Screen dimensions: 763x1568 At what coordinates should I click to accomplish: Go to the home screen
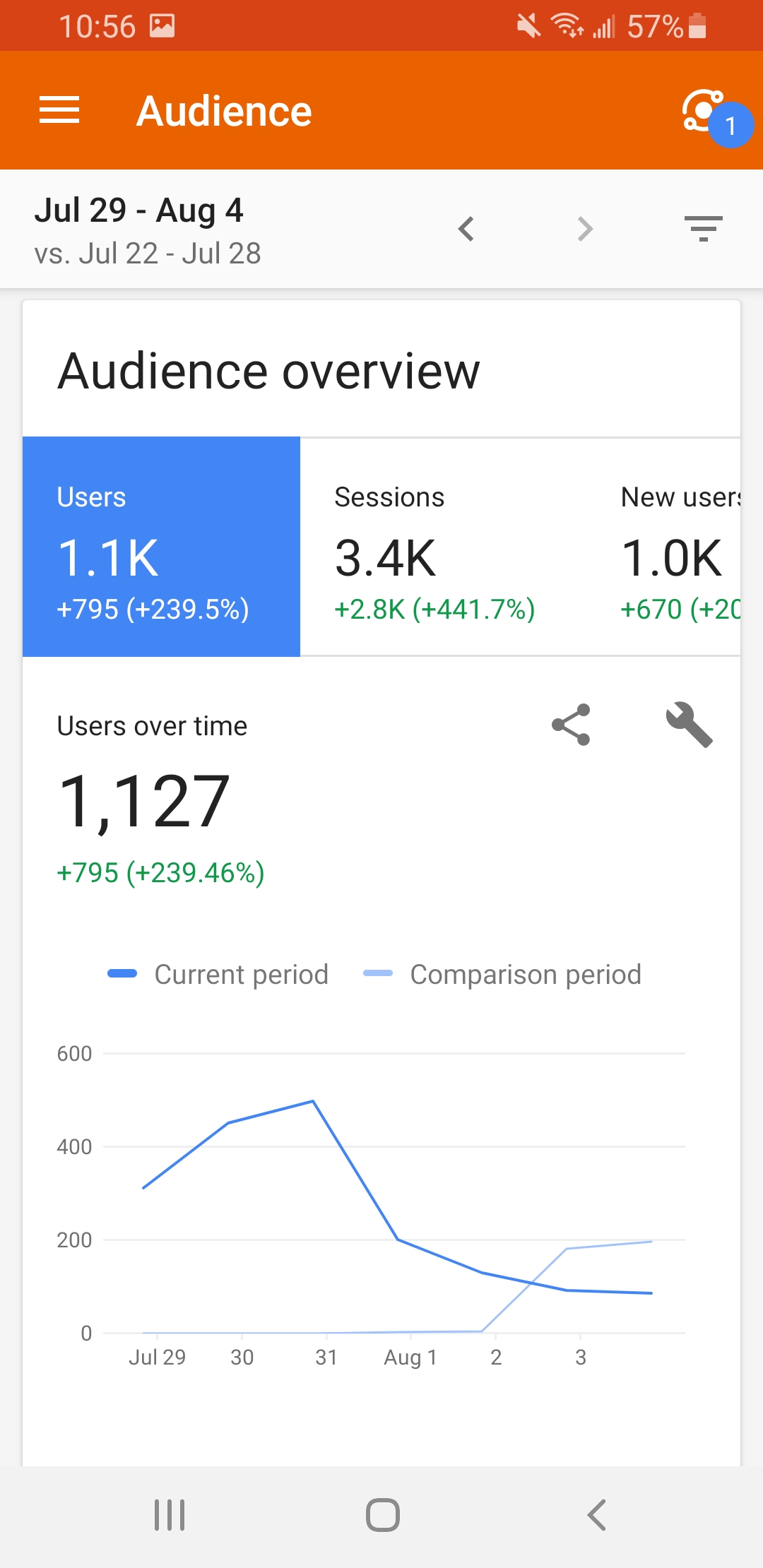pos(383,1515)
